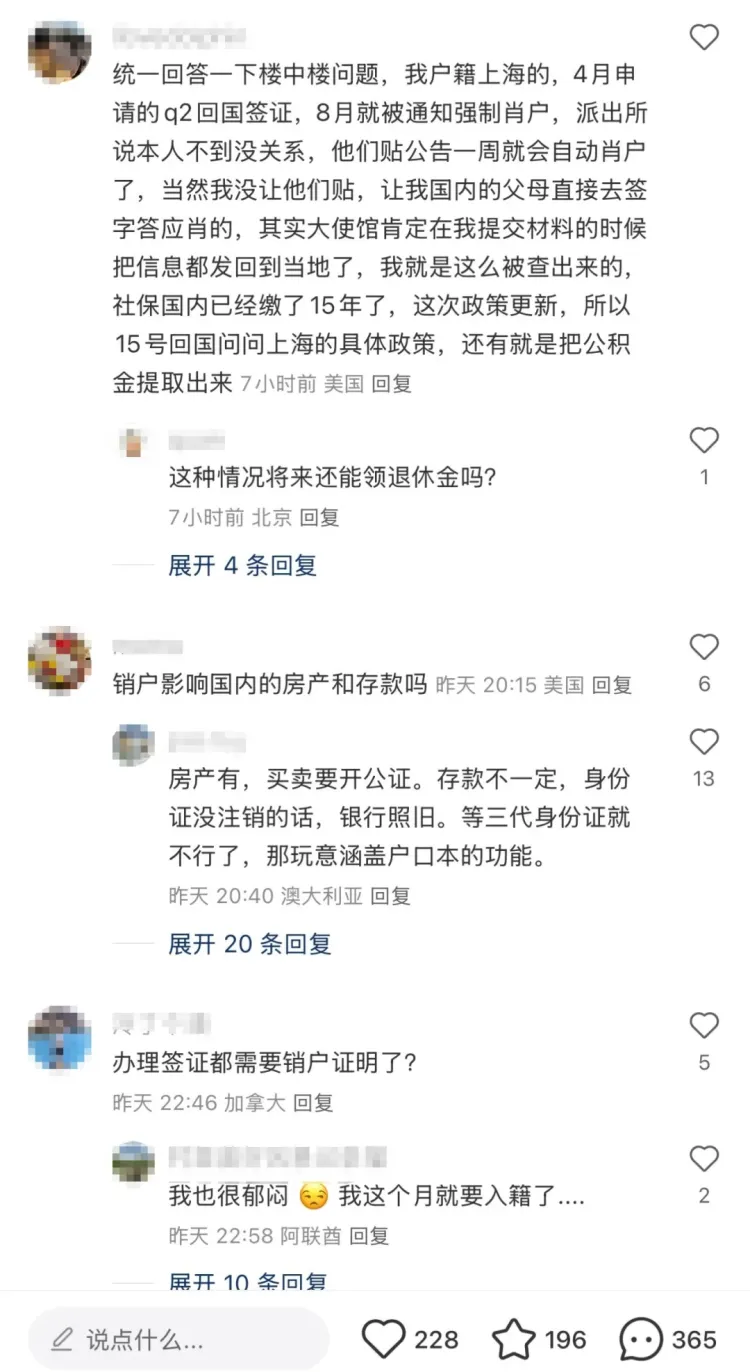Reply to the 澳大利亚 comment about 三代身份证

click(390, 895)
